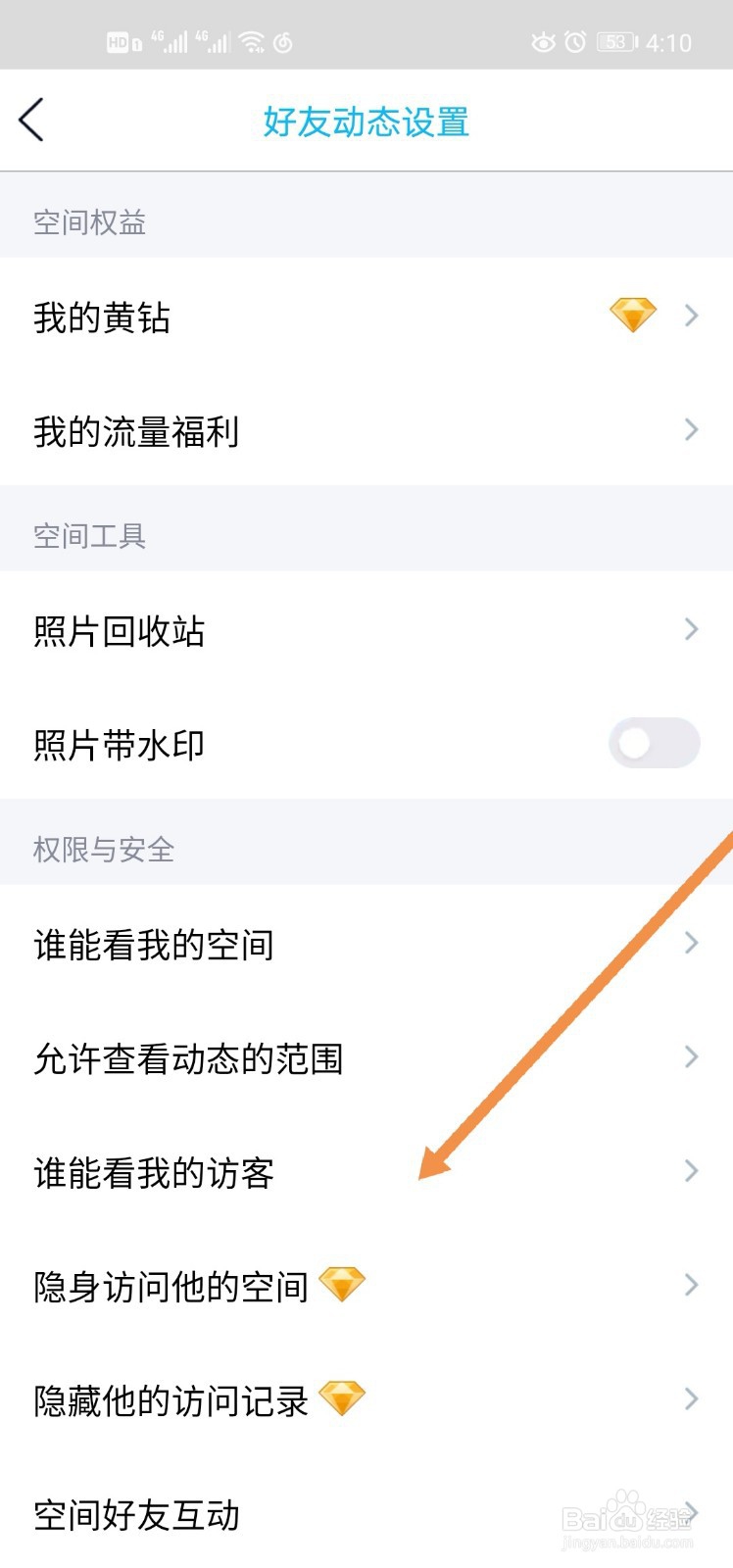The height and width of the screenshot is (1568, 733).
Task: Click the yellow diamond icon next to 我的黄钻
Action: pos(633,316)
